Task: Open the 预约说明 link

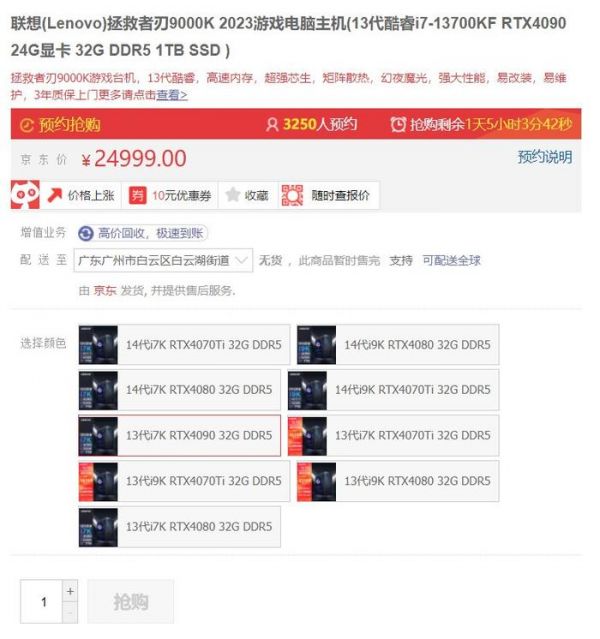Action: click(544, 157)
